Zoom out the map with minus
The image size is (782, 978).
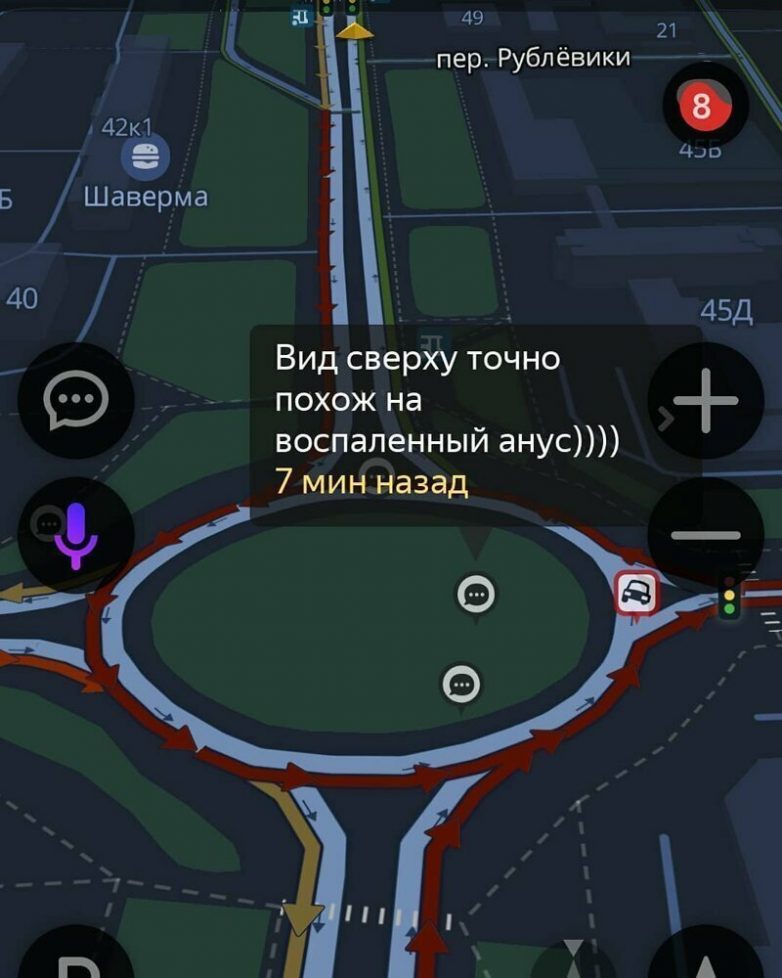coord(706,534)
